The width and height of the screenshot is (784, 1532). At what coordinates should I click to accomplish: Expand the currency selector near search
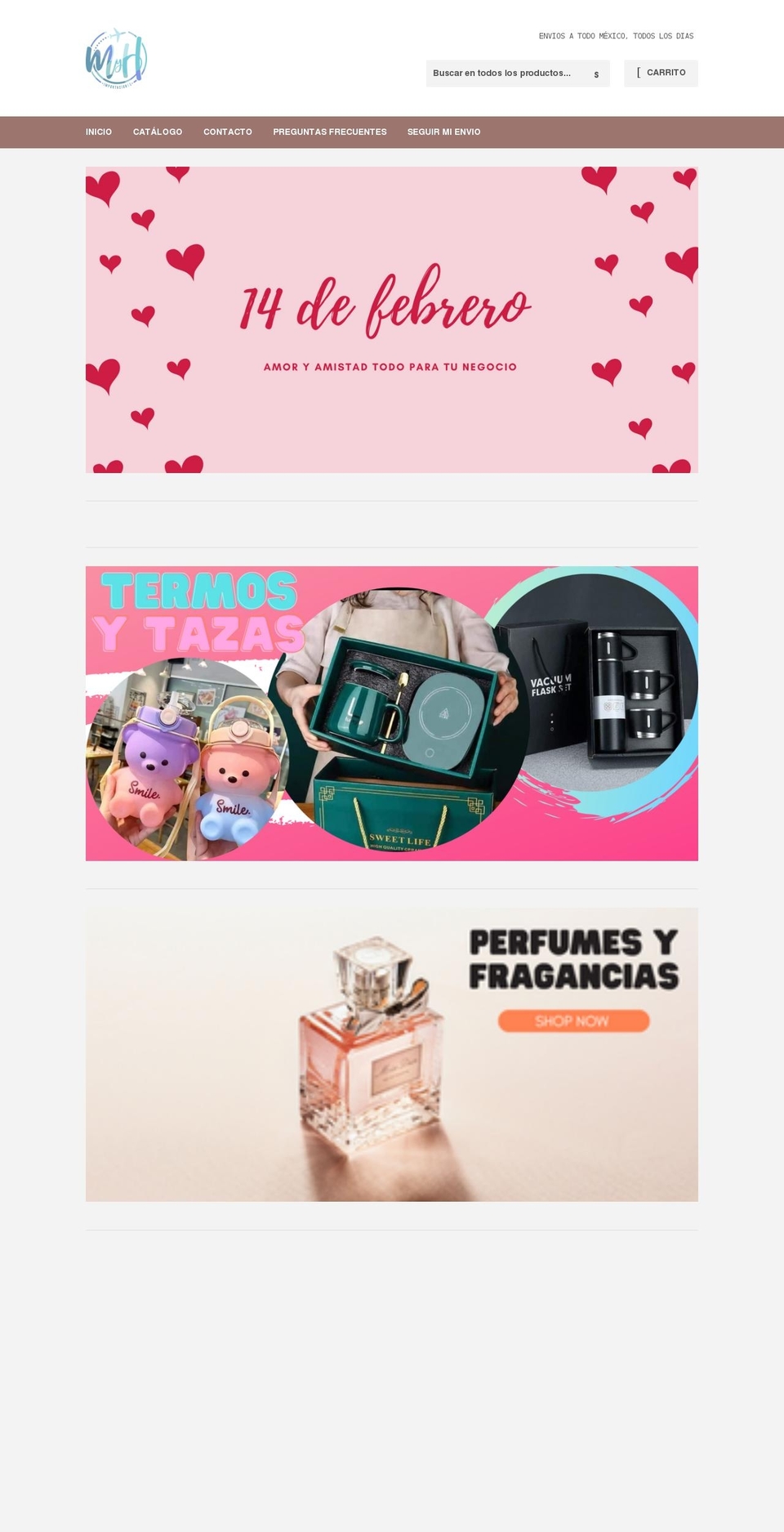pyautogui.click(x=596, y=74)
